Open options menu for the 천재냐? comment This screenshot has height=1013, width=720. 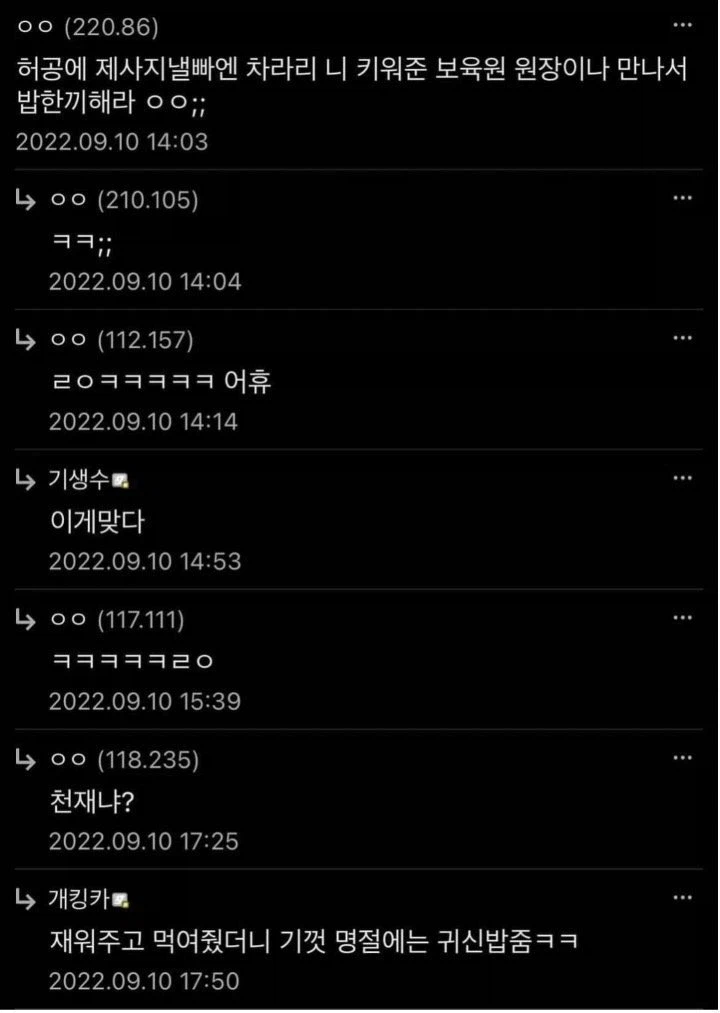tap(684, 760)
